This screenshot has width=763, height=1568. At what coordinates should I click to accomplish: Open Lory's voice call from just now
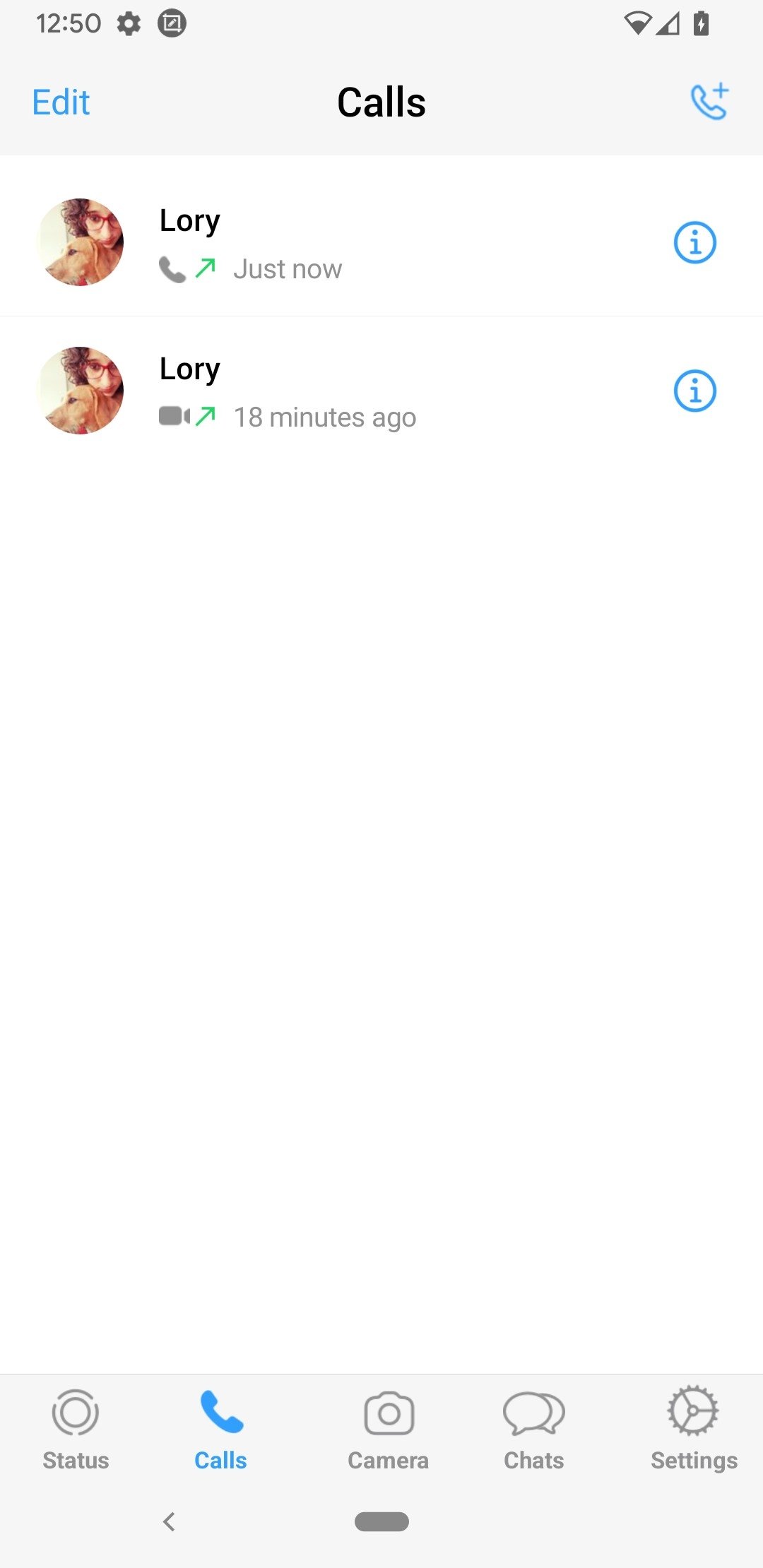381,242
